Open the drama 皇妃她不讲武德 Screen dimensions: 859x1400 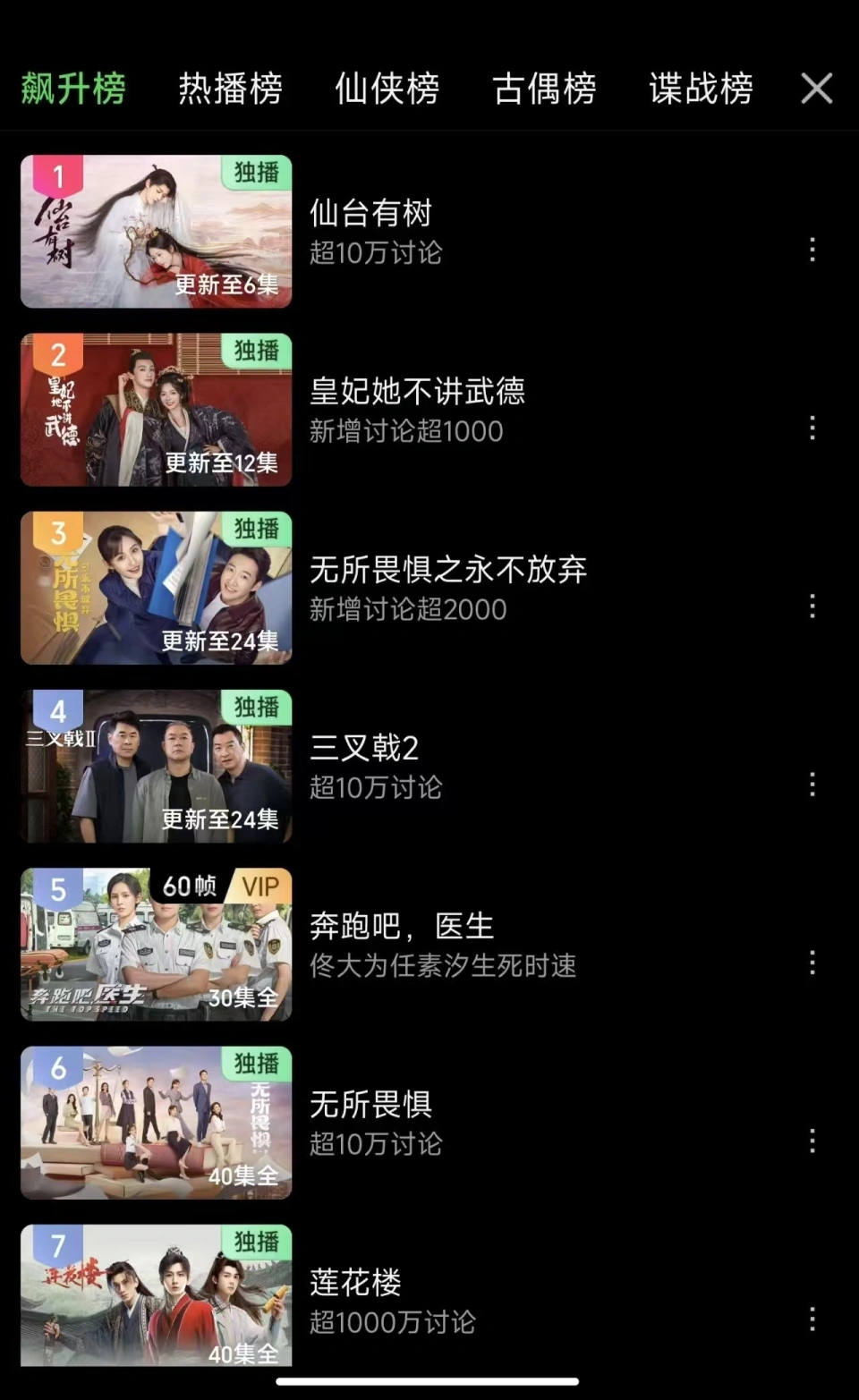(x=417, y=392)
